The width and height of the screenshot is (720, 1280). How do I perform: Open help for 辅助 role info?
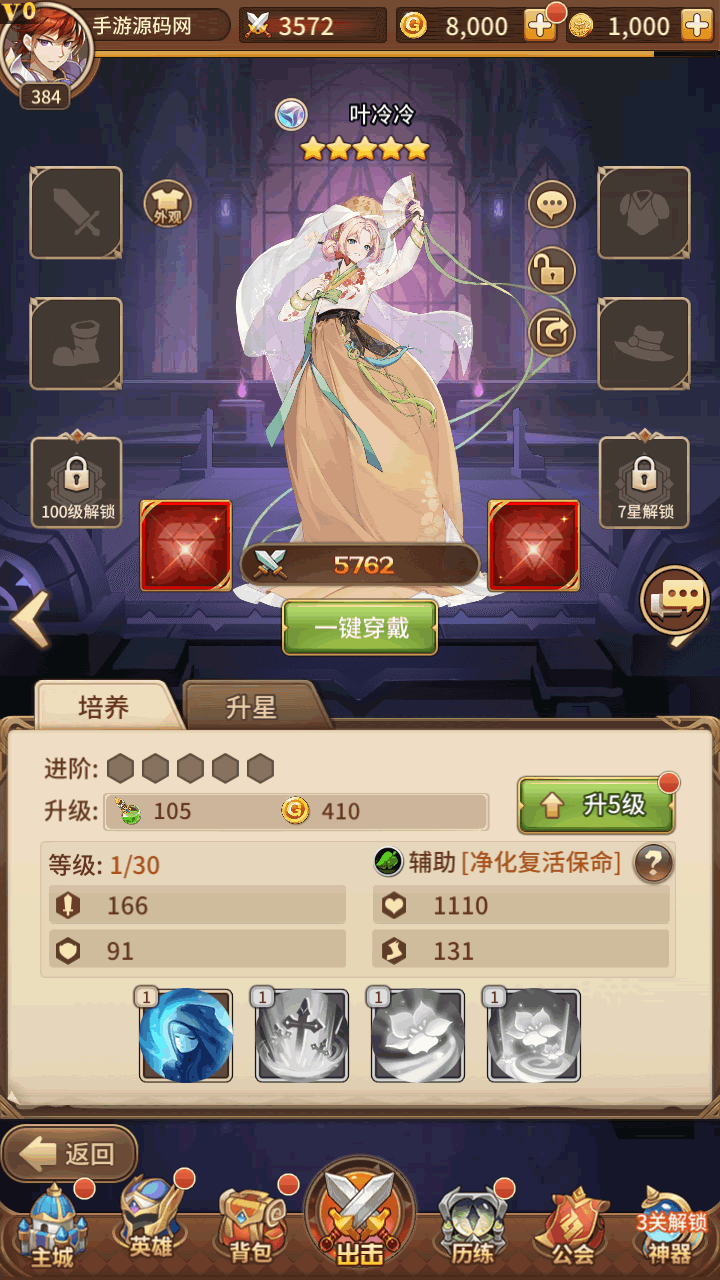(653, 862)
